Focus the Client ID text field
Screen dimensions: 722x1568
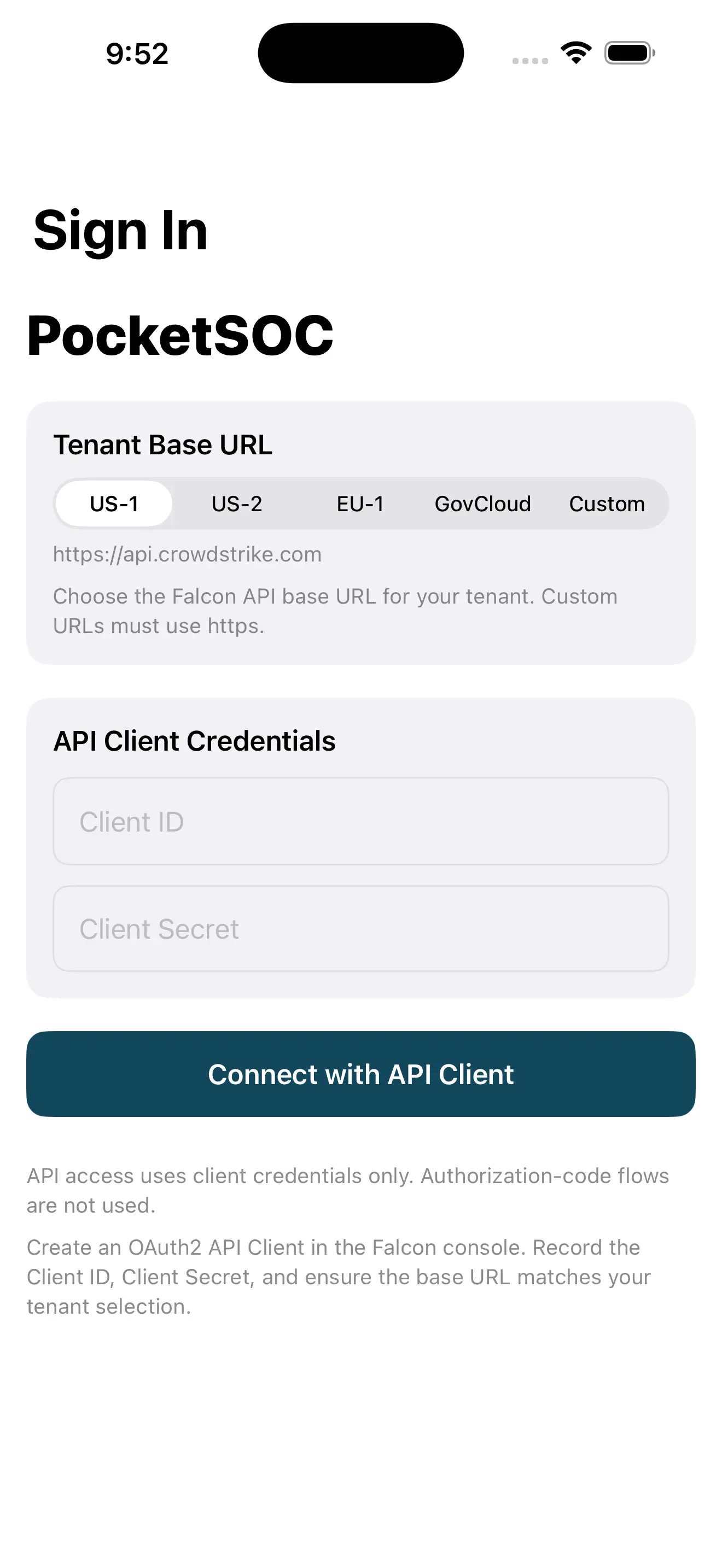pos(360,821)
